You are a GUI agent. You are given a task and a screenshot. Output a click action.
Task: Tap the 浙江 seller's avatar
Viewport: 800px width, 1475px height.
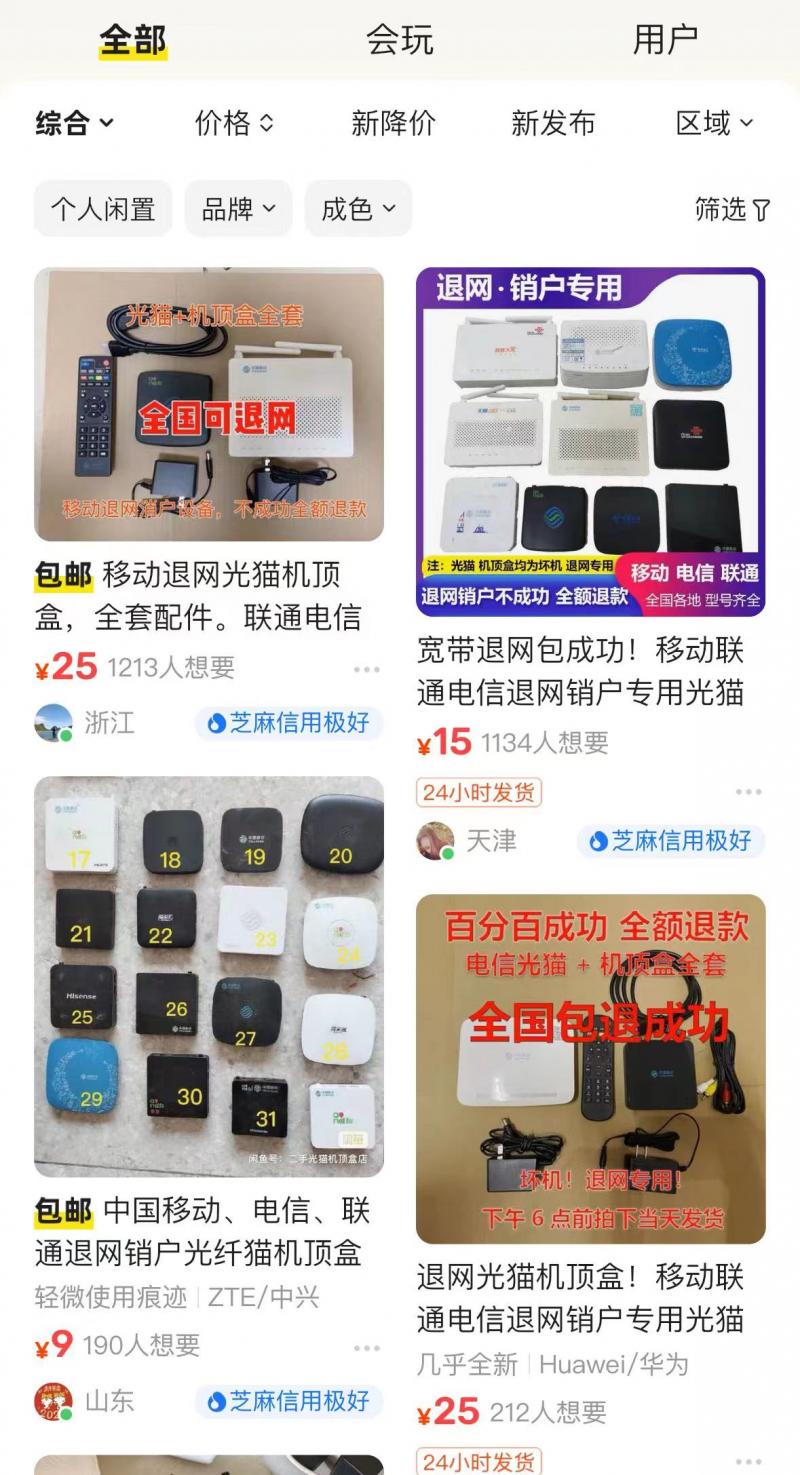(x=56, y=724)
